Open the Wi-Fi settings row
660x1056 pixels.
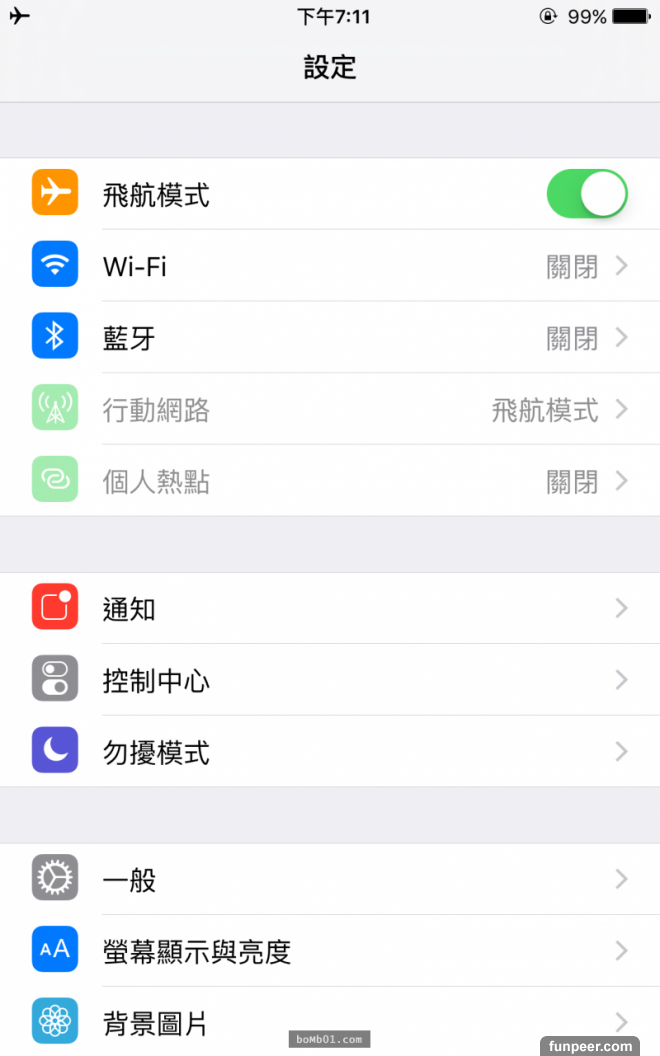[330, 266]
